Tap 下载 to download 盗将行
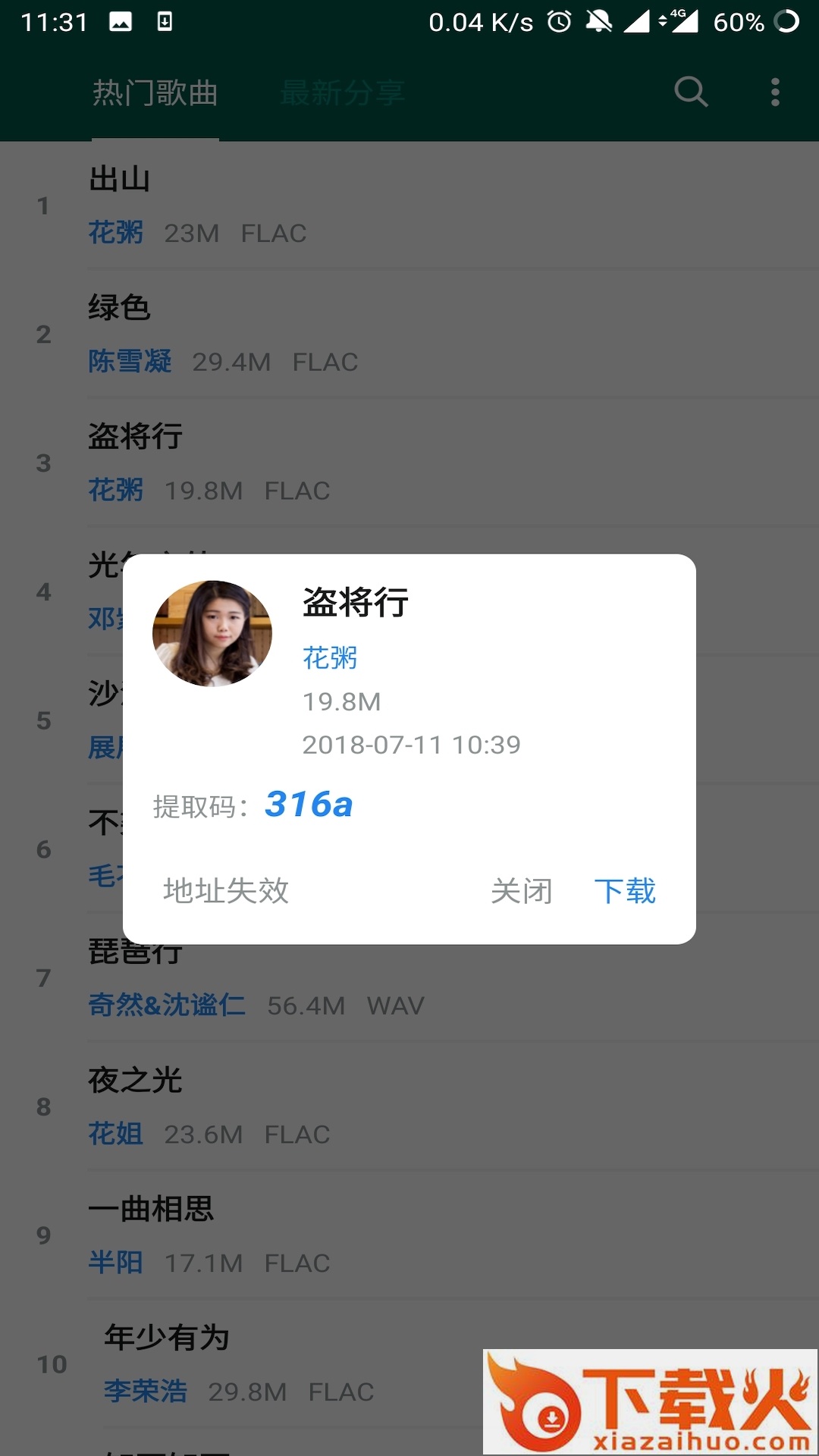This screenshot has height=1456, width=819. pyautogui.click(x=625, y=891)
